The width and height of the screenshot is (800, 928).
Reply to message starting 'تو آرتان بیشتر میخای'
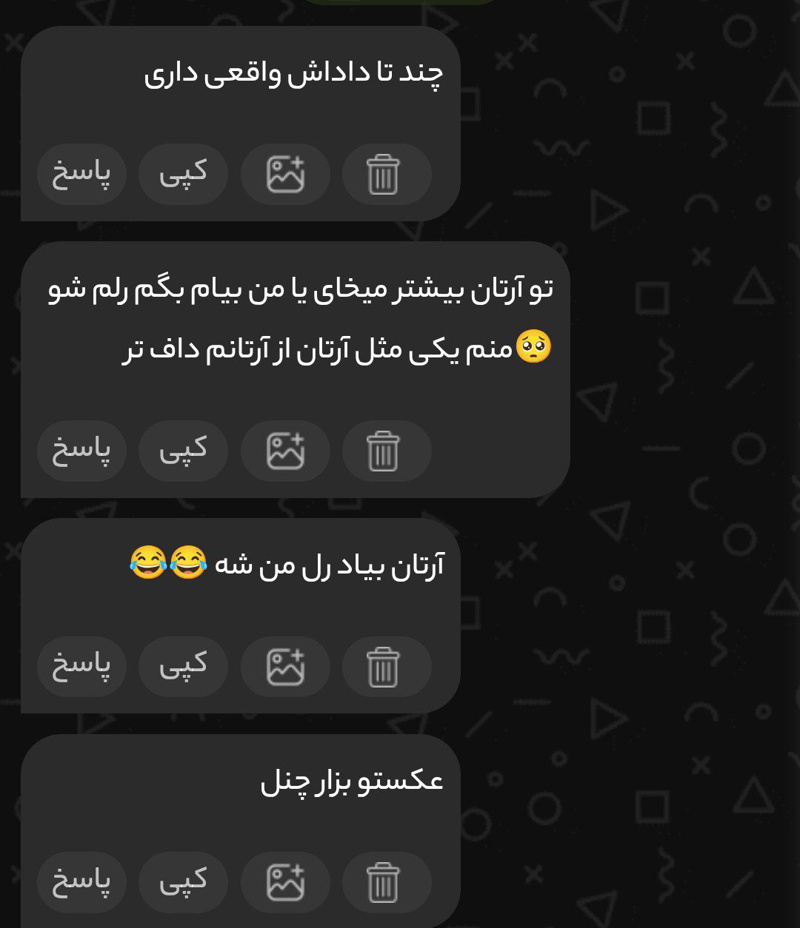[x=82, y=451]
